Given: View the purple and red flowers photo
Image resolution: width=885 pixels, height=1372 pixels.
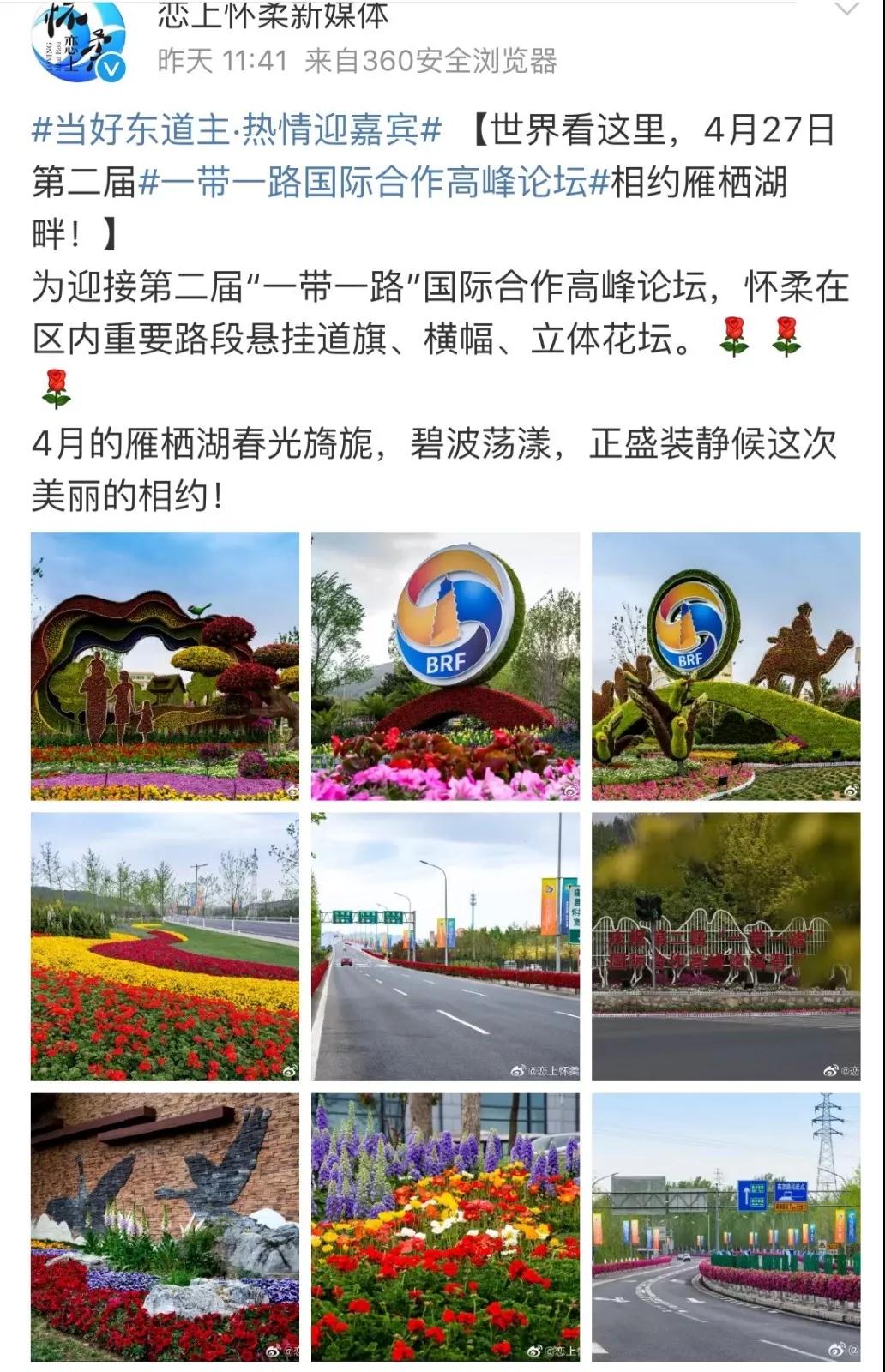Looking at the screenshot, I should [x=445, y=1227].
